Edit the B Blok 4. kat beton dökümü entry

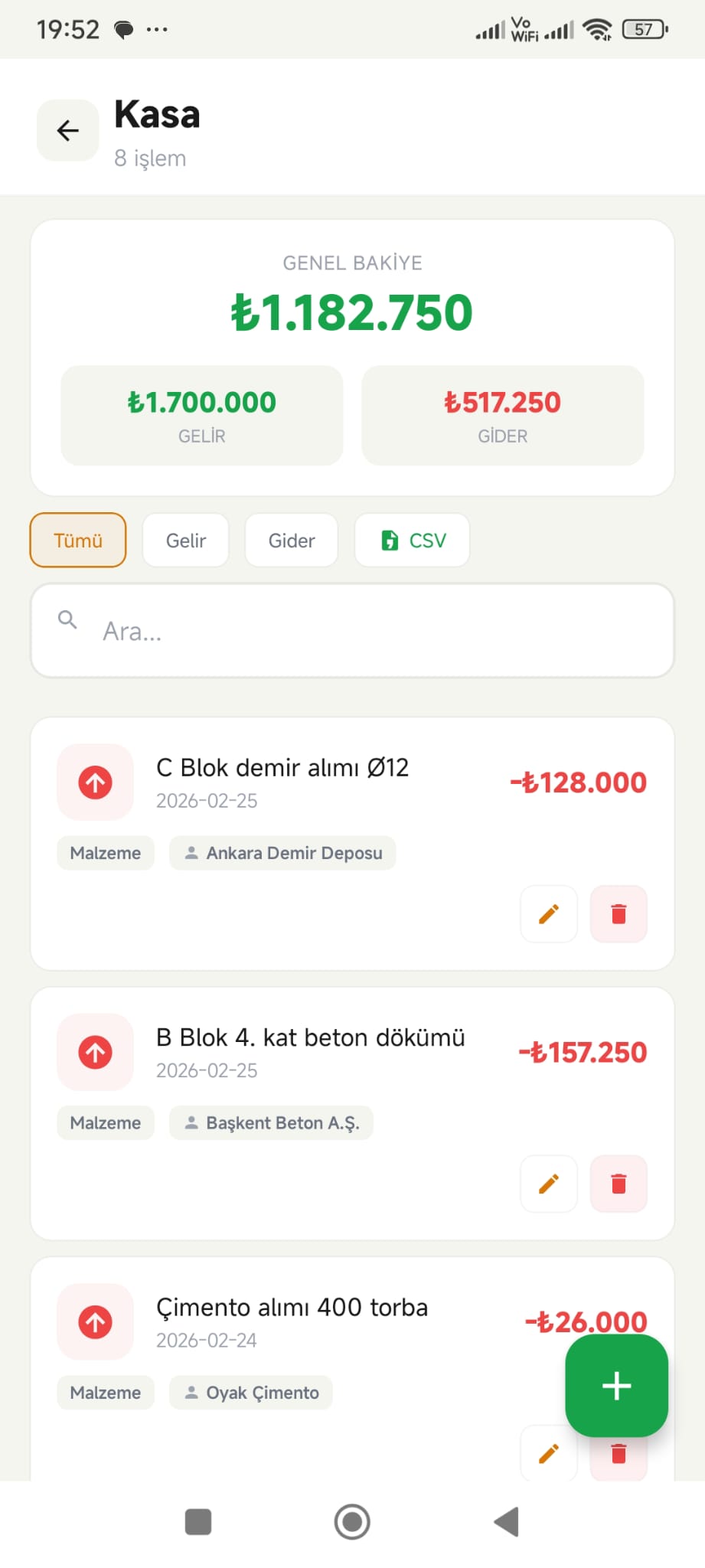tap(548, 1184)
